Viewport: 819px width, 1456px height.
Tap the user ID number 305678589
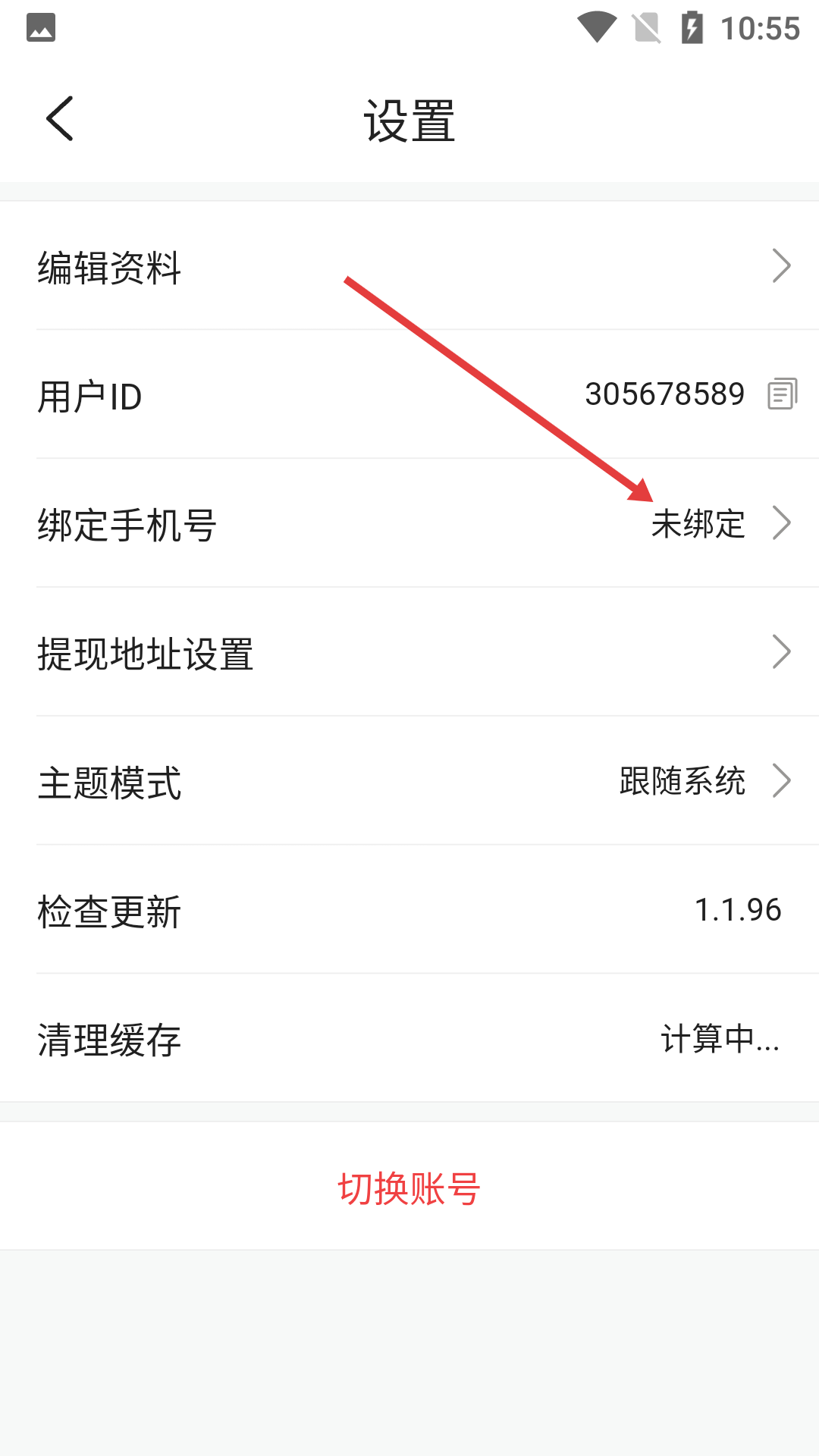[x=666, y=394]
